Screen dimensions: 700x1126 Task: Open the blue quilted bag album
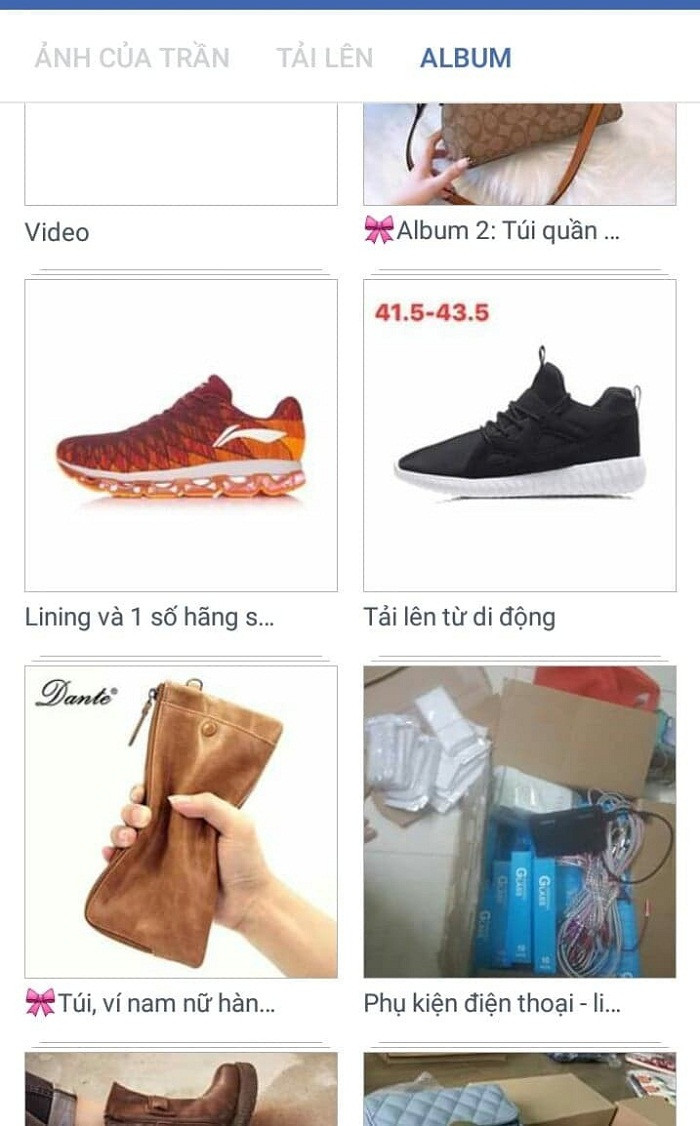click(519, 1090)
